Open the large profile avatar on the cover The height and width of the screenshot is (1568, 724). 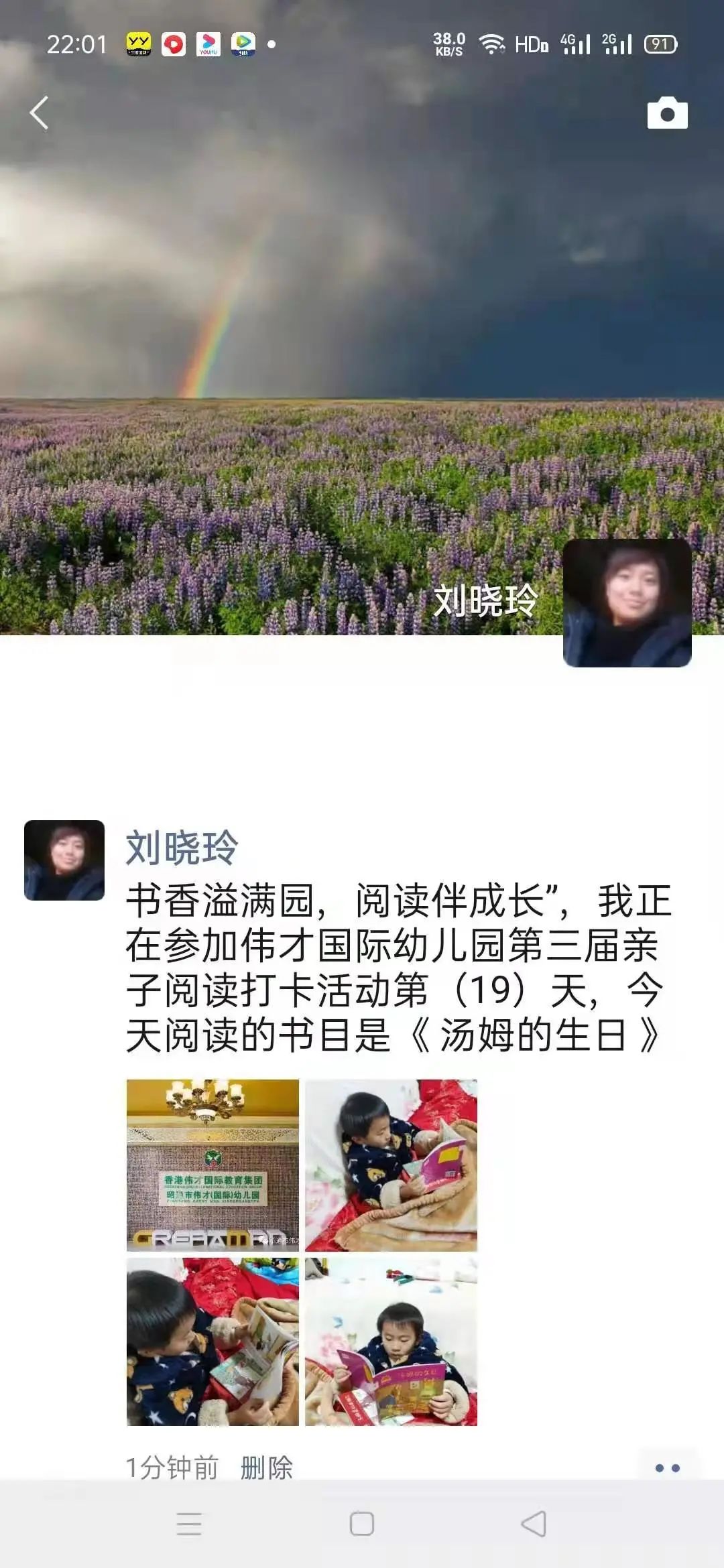point(627,603)
